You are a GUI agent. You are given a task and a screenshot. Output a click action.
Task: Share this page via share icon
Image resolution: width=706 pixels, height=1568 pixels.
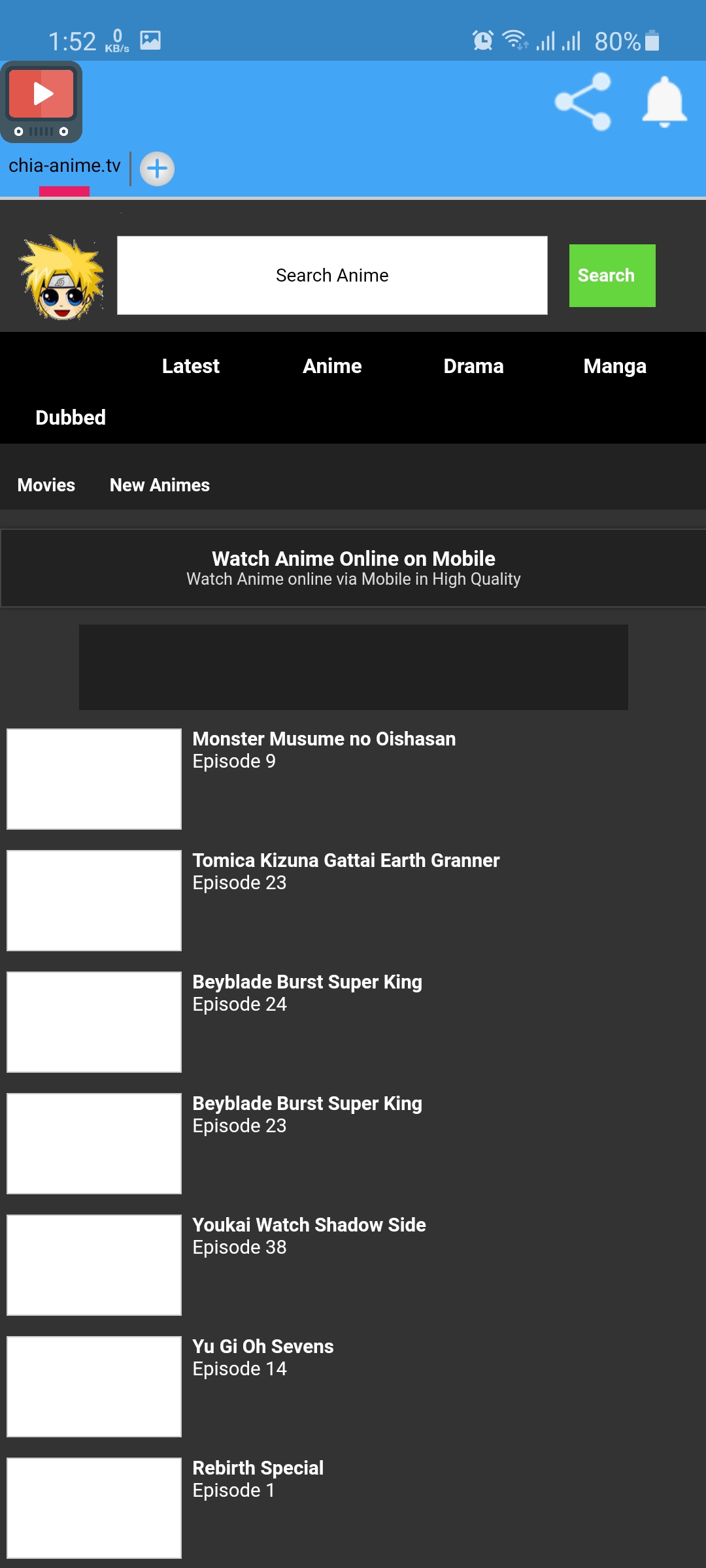[582, 102]
